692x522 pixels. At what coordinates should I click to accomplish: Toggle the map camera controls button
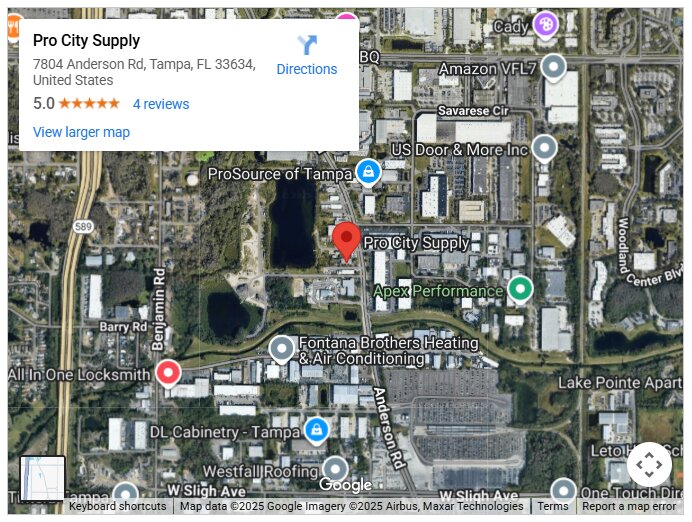[649, 464]
